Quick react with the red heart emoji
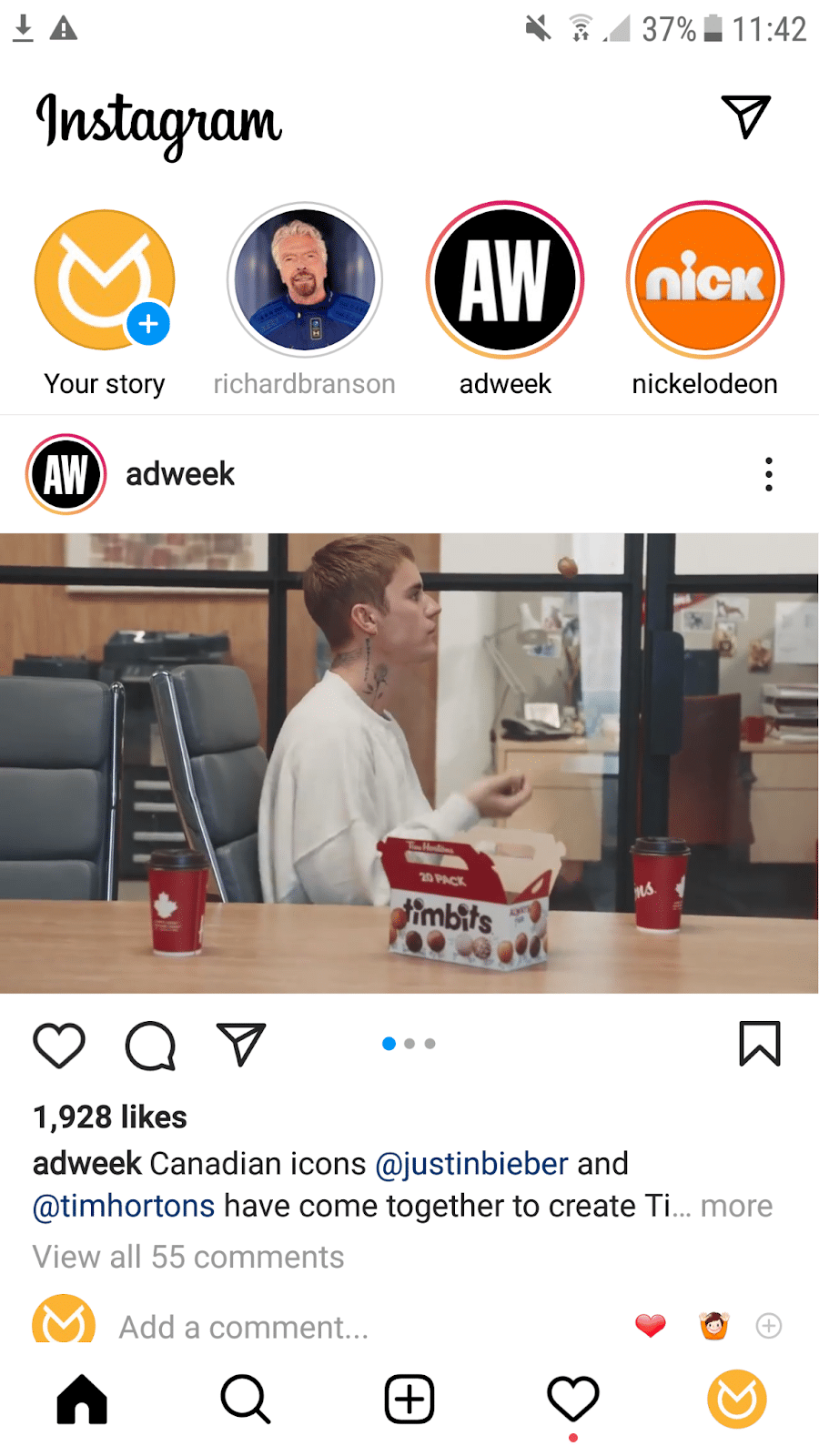The height and width of the screenshot is (1456, 819). [651, 1326]
